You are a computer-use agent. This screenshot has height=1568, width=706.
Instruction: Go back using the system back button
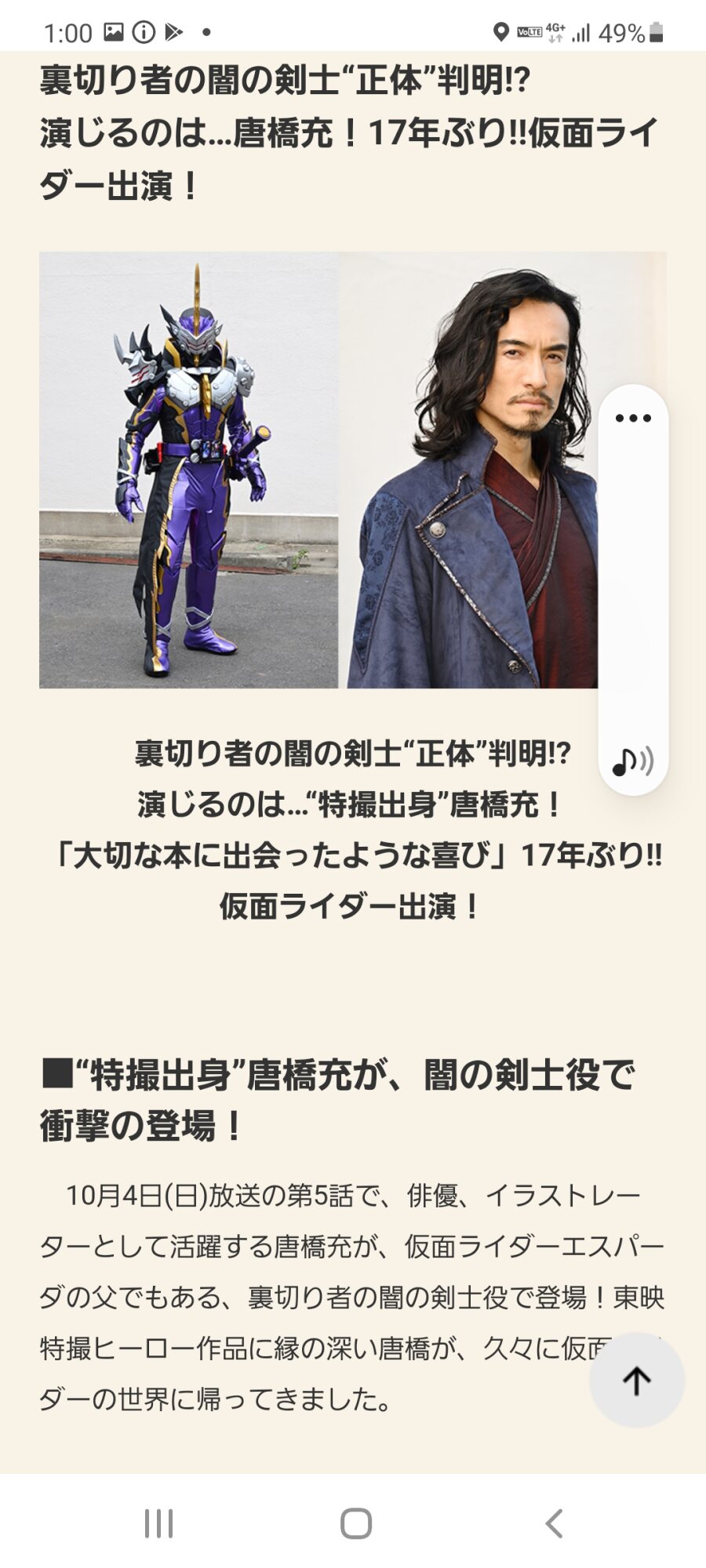554,1523
